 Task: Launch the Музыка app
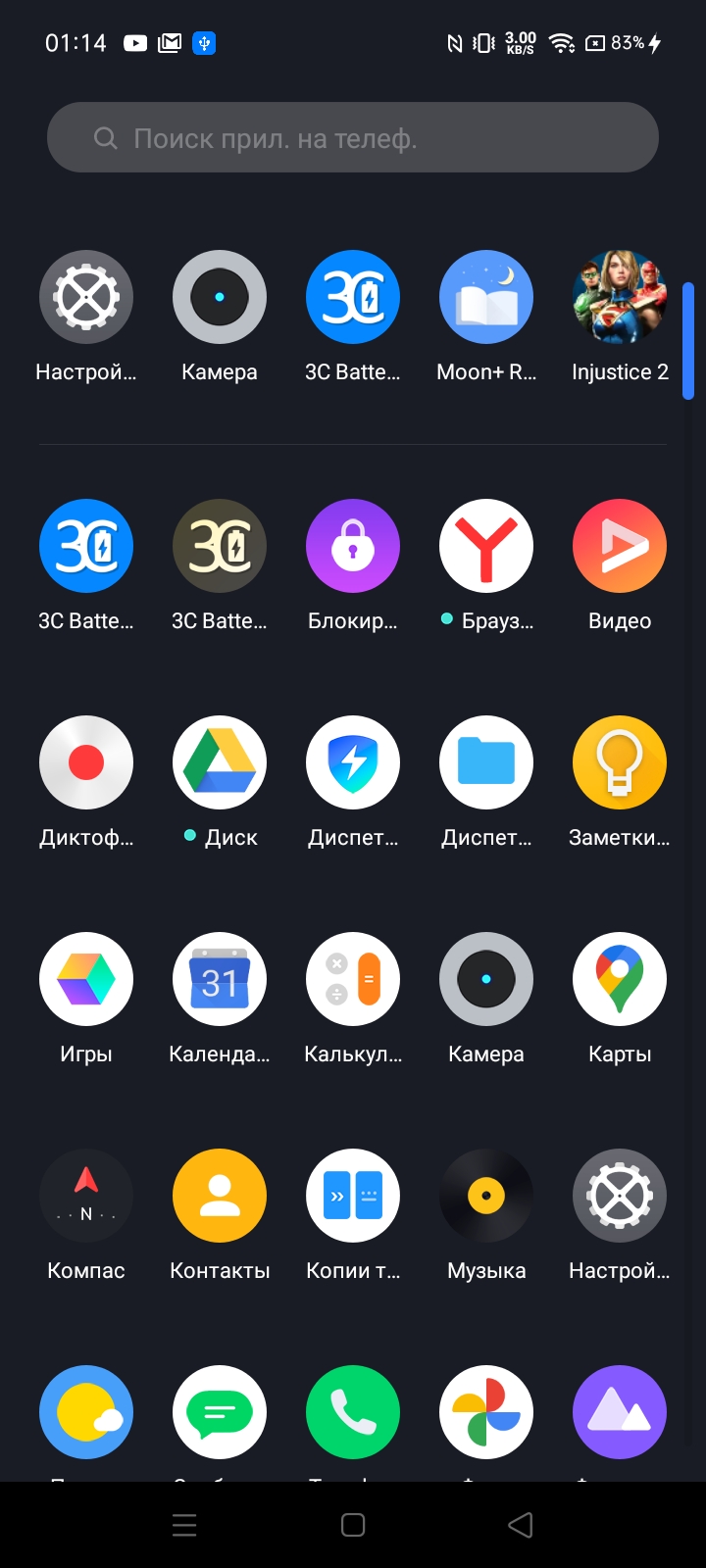pos(486,1196)
